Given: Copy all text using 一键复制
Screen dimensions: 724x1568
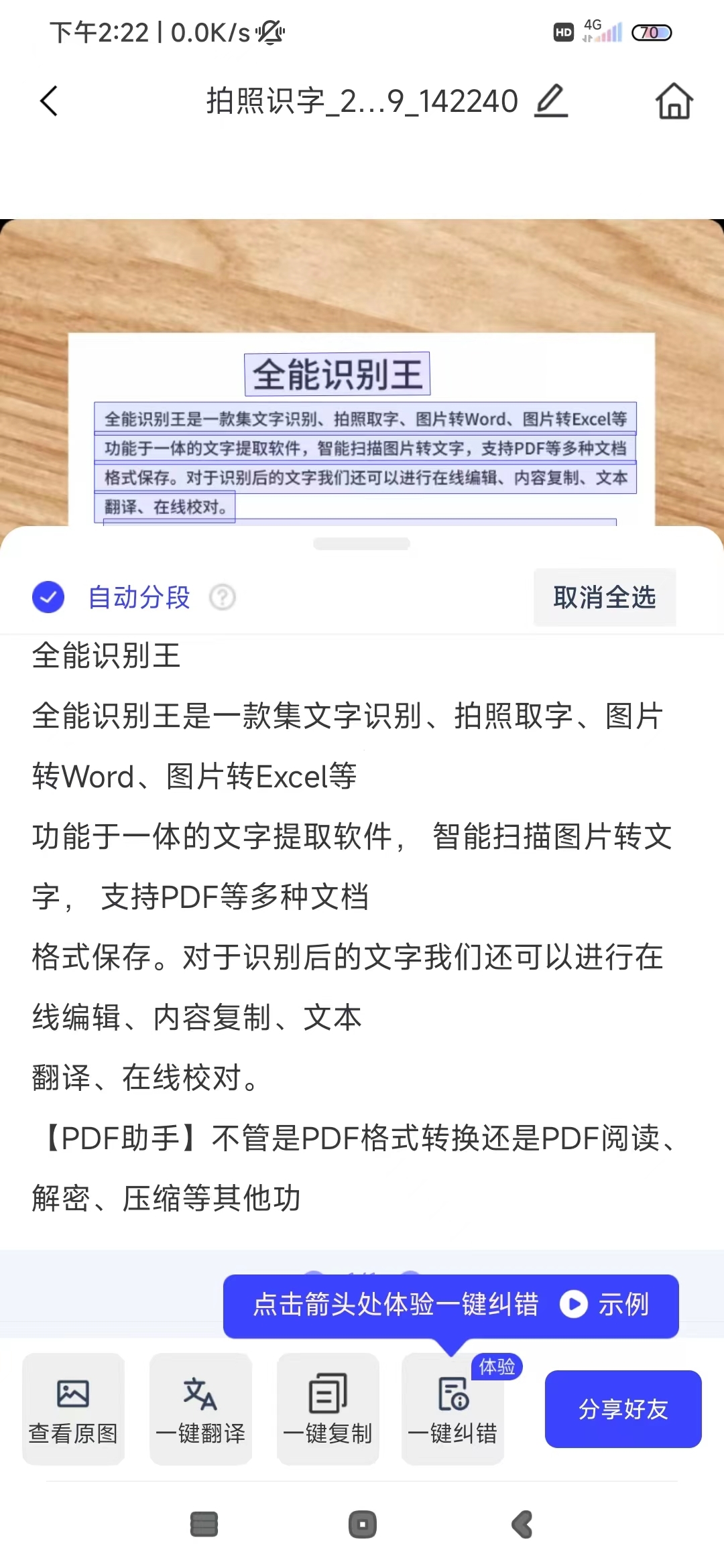Looking at the screenshot, I should click(x=328, y=1409).
